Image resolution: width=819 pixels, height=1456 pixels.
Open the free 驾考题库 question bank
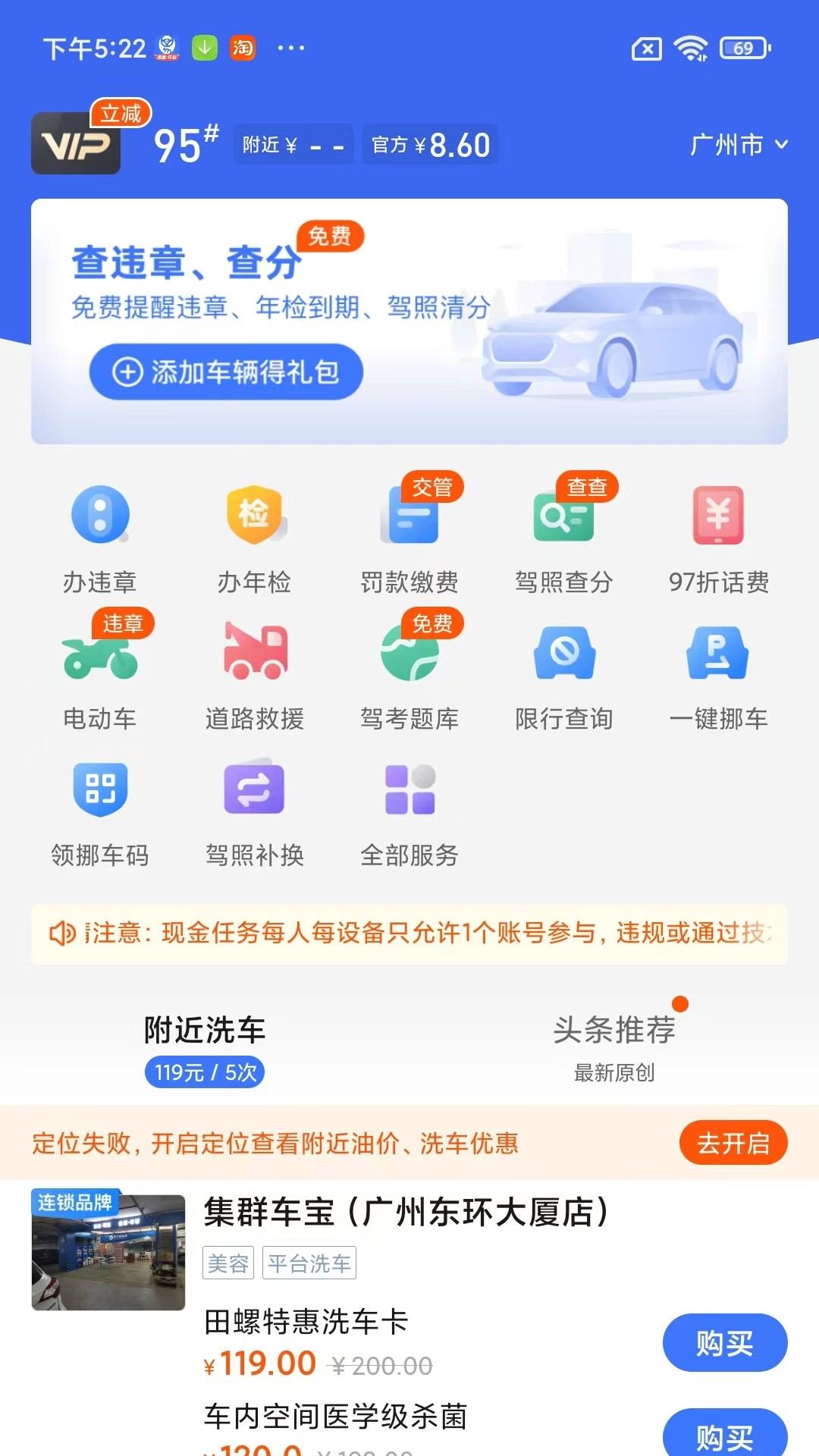(x=410, y=675)
